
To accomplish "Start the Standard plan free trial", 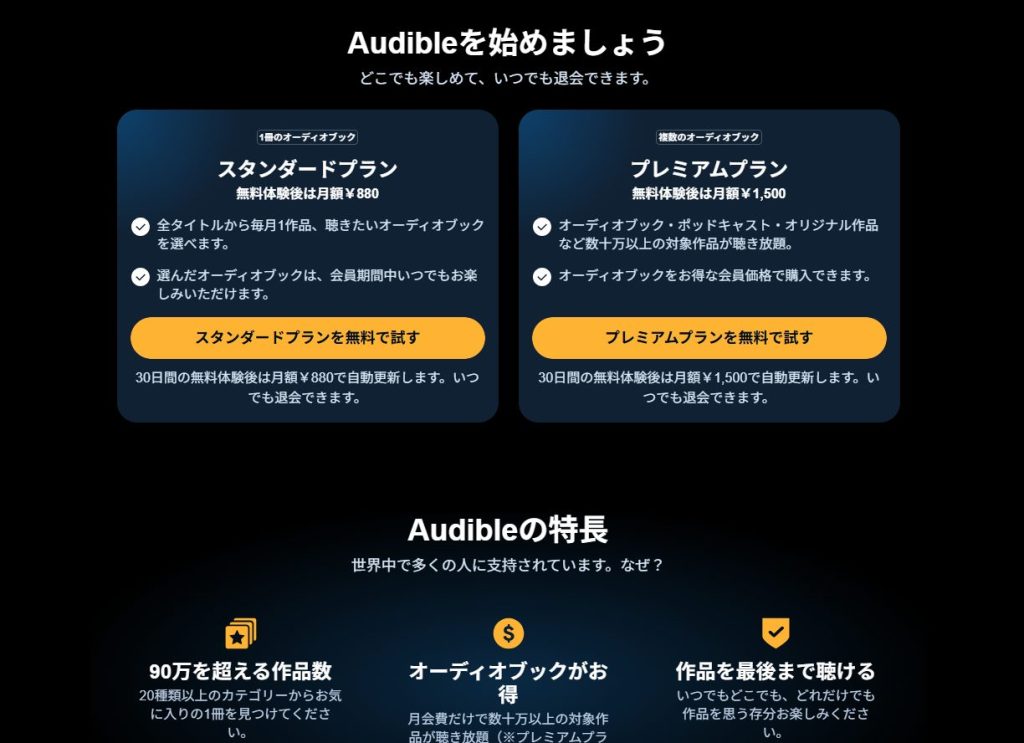I will coord(307,338).
